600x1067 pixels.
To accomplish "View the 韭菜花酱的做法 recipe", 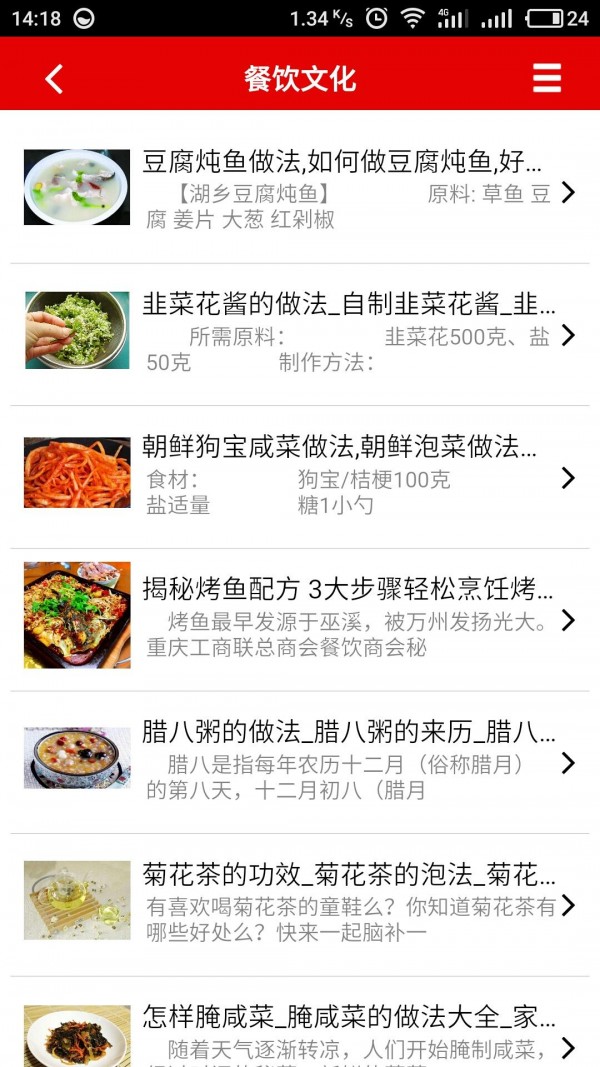I will click(x=340, y=305).
